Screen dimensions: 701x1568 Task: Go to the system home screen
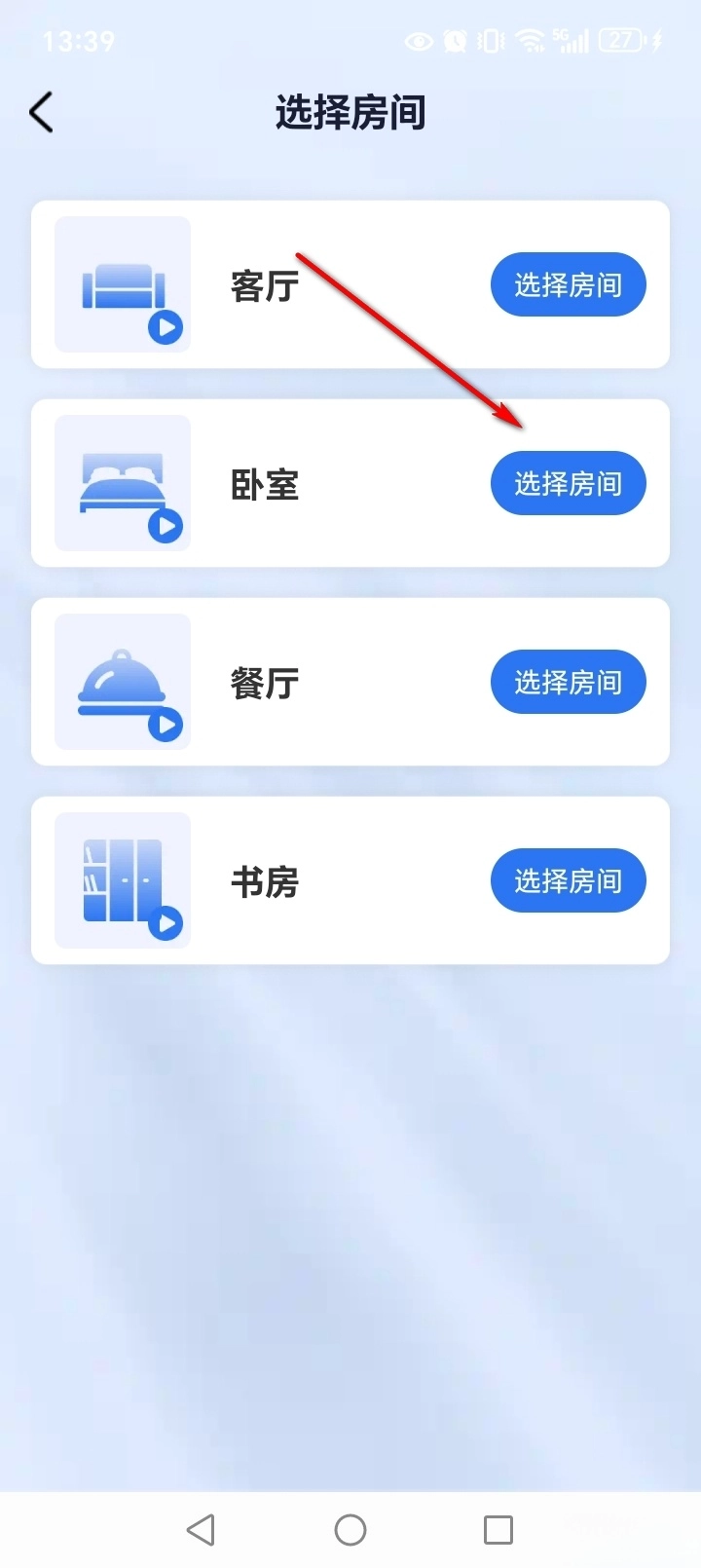[x=350, y=1529]
